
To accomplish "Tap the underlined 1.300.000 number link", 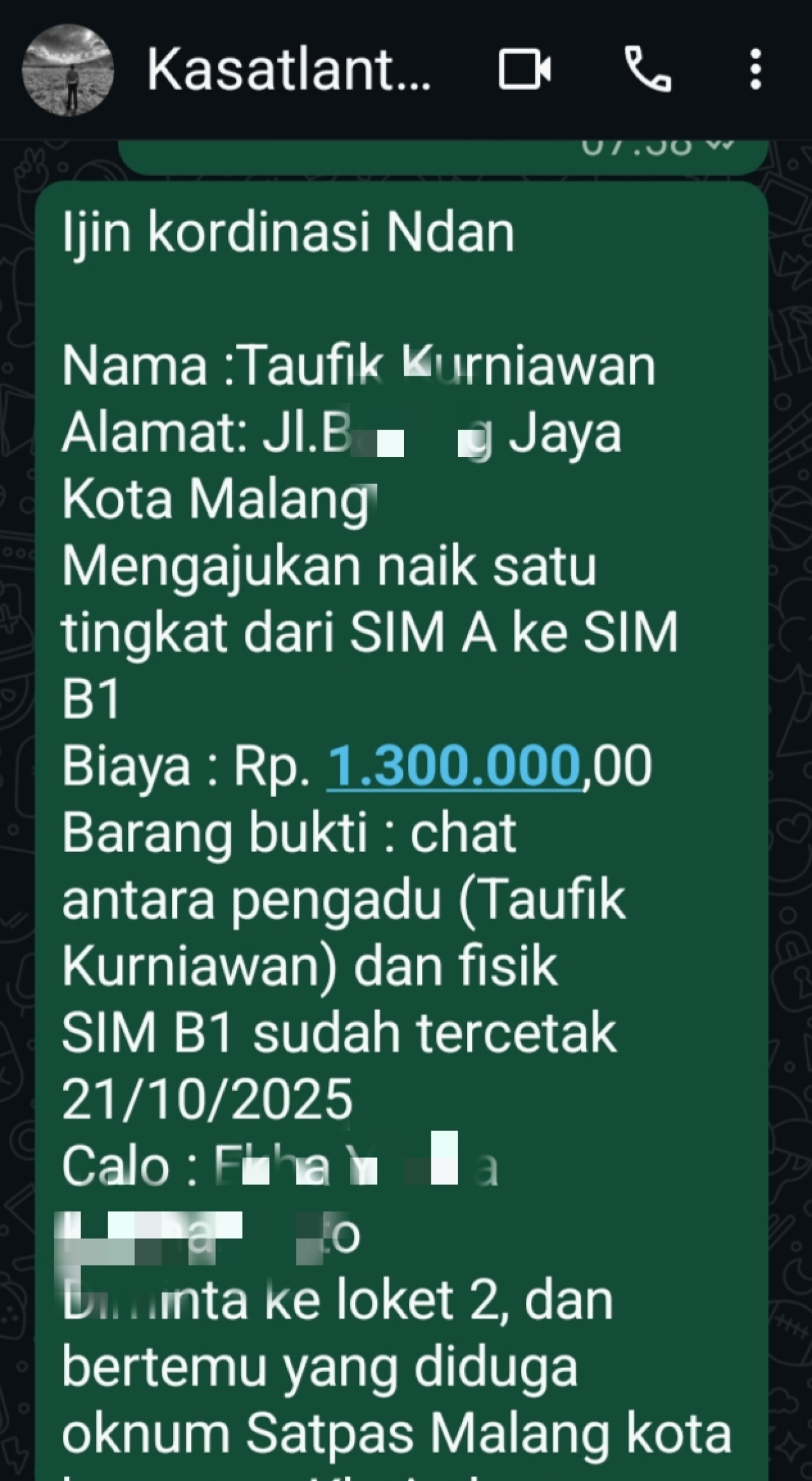I will point(454,767).
